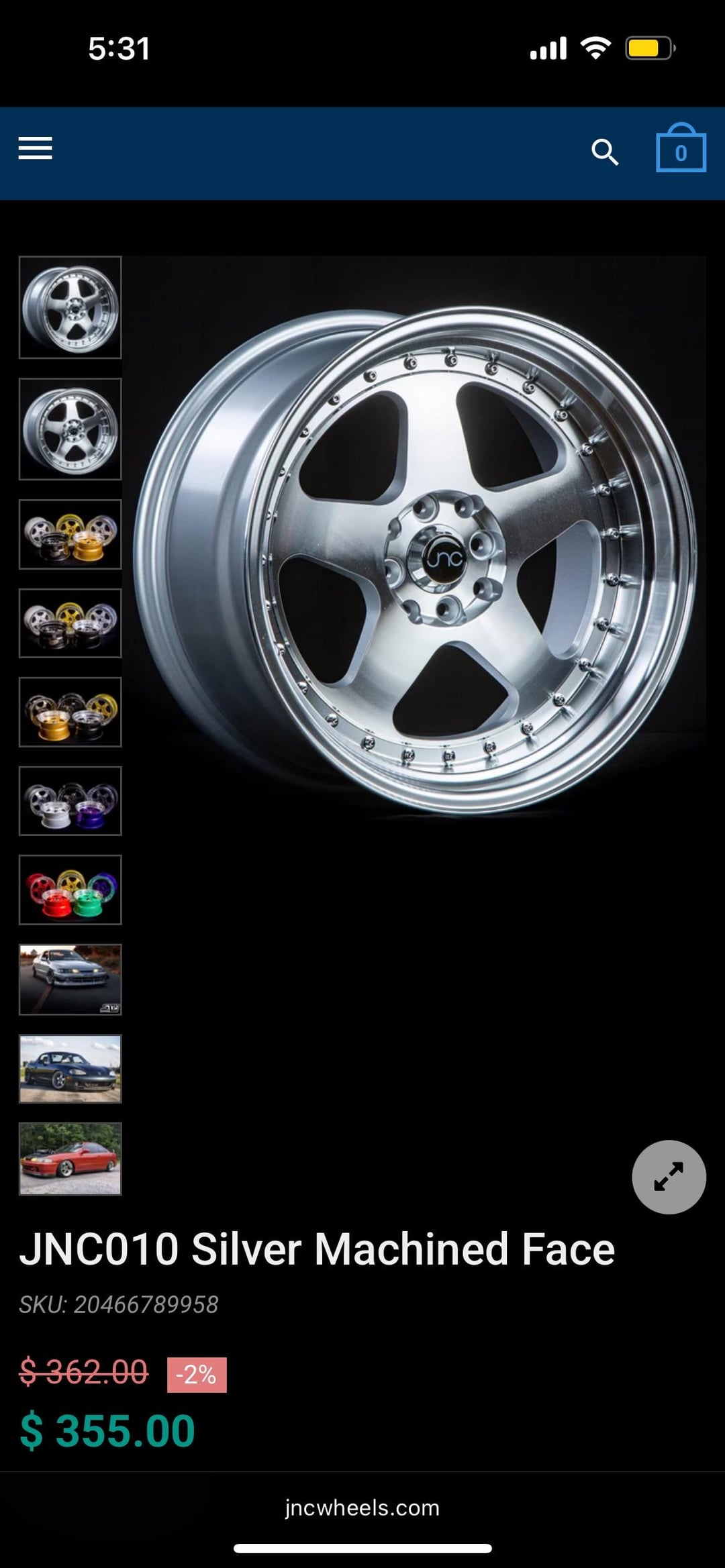
Task: Open the shopping cart bag
Action: pyautogui.click(x=681, y=149)
